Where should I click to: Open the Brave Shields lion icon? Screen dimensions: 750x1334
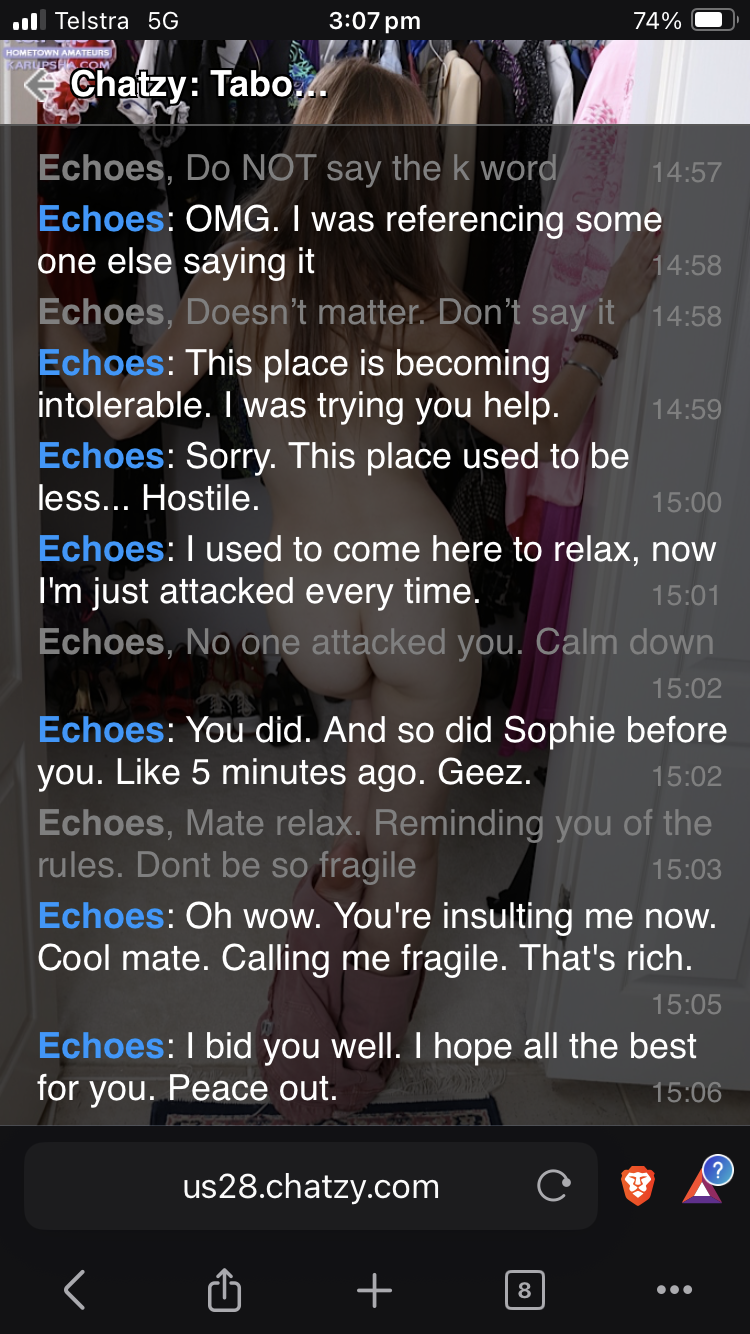pyautogui.click(x=638, y=1186)
